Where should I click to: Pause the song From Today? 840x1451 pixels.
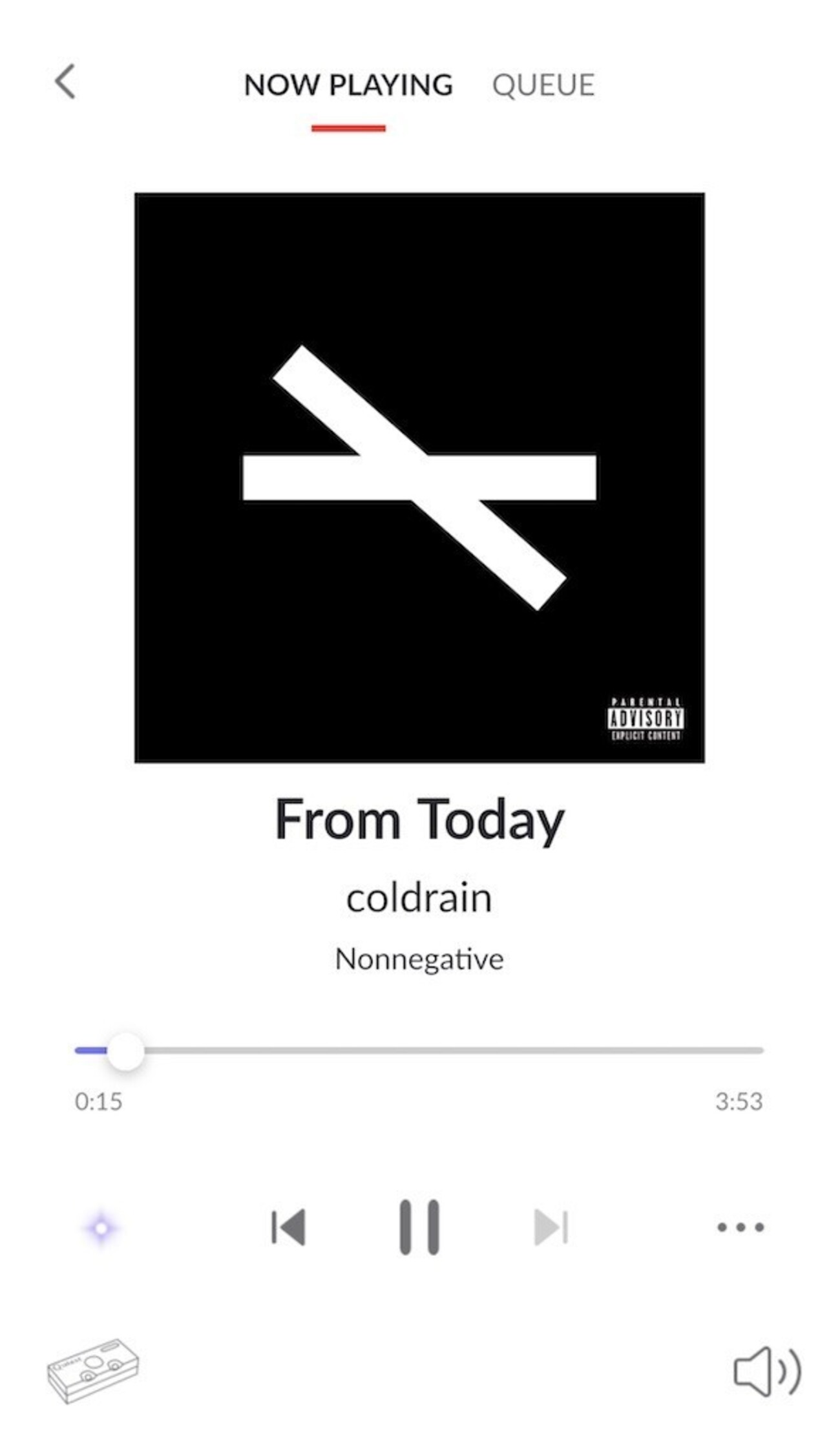coord(419,1227)
